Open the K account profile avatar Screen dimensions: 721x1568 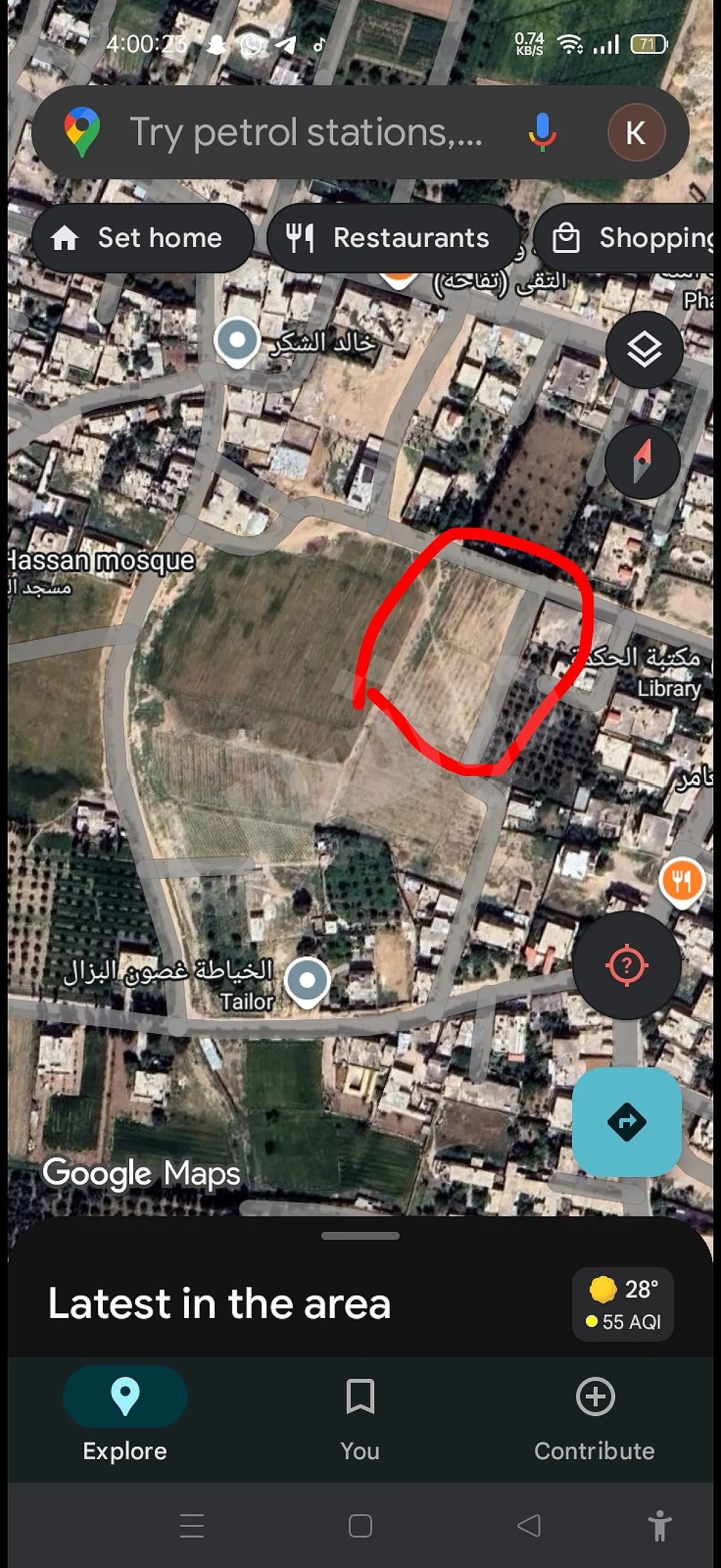coord(636,132)
